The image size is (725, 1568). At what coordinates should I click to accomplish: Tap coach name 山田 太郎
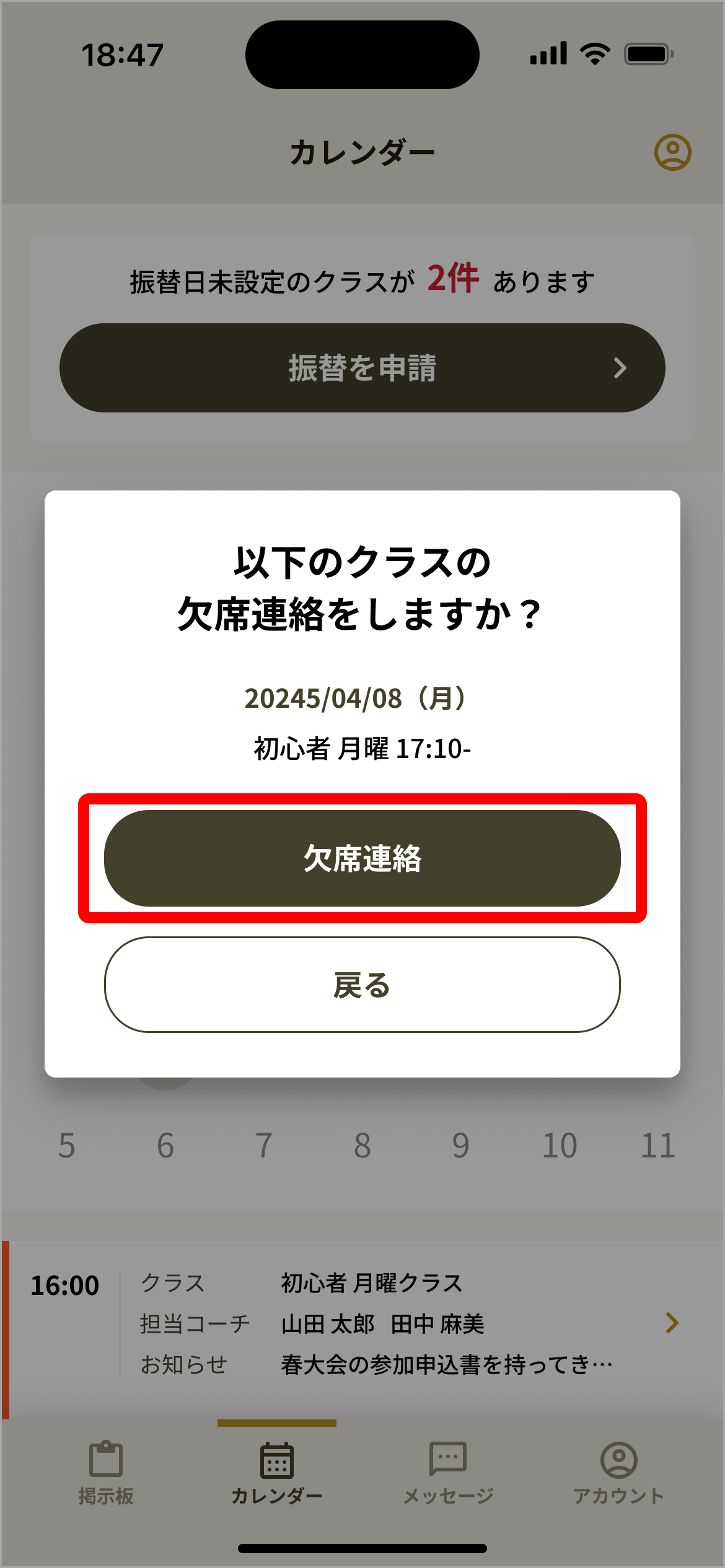pyautogui.click(x=328, y=1324)
